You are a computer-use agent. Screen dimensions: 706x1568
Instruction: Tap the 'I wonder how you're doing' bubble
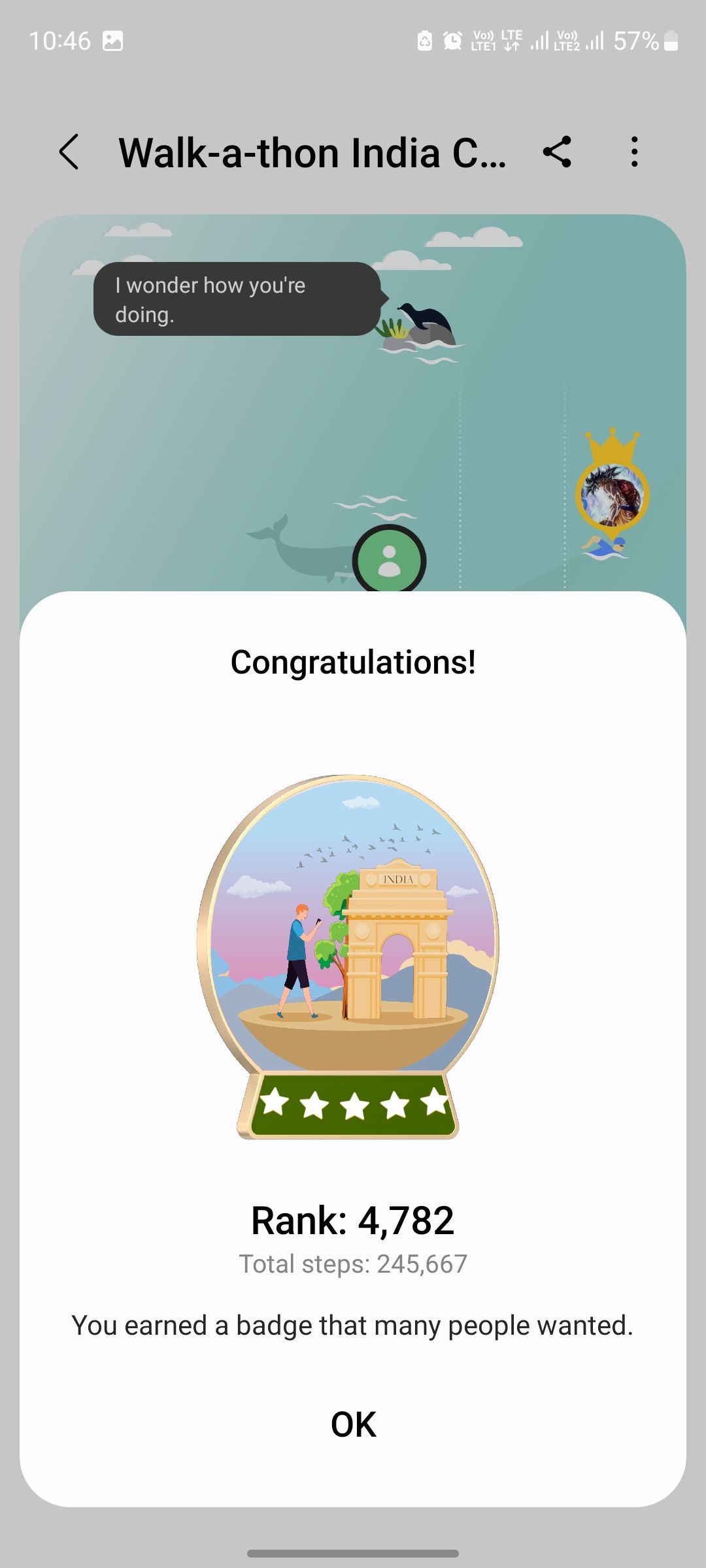pyautogui.click(x=237, y=300)
